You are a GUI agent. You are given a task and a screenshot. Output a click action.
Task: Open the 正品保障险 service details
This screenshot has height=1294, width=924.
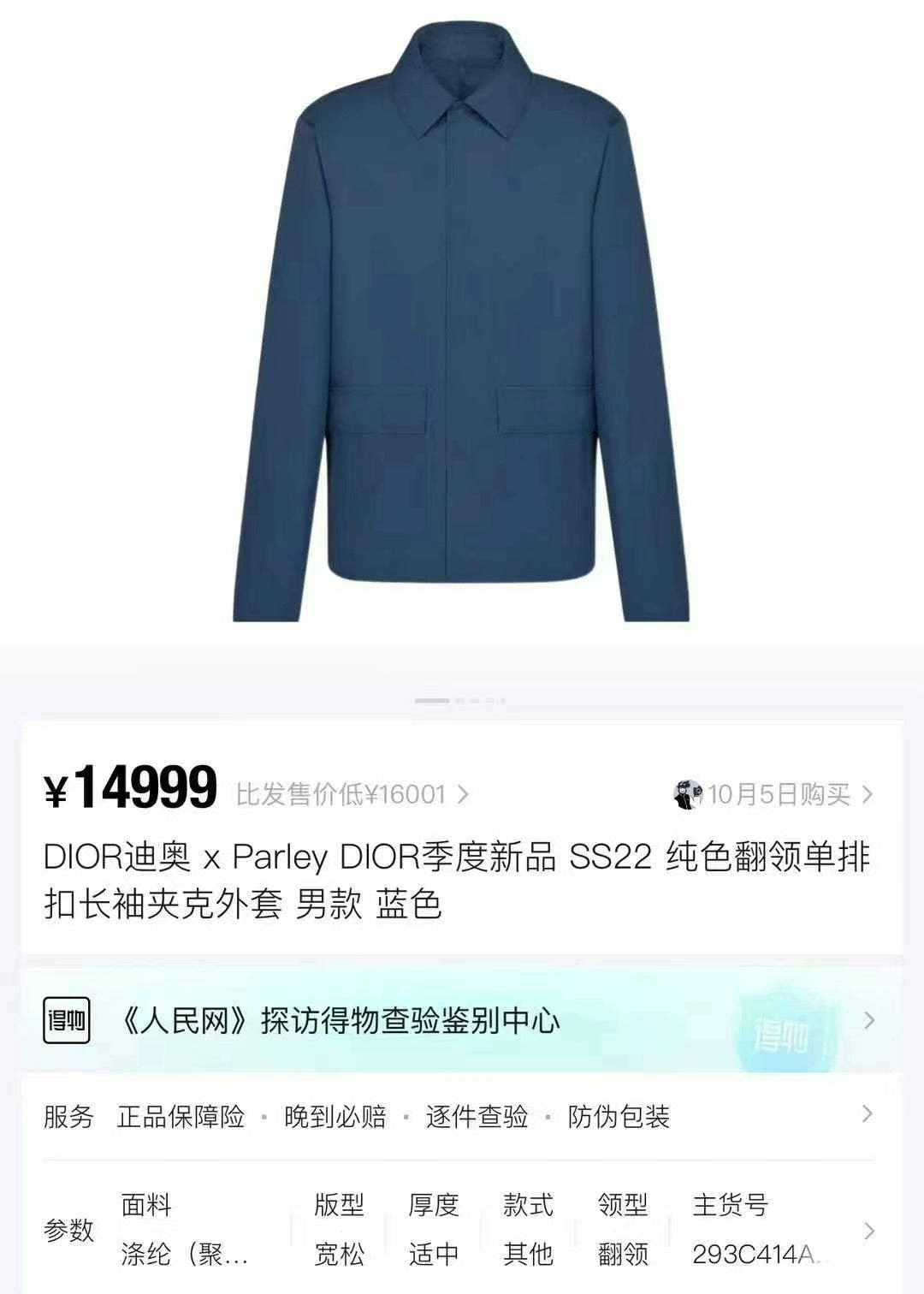click(182, 1115)
